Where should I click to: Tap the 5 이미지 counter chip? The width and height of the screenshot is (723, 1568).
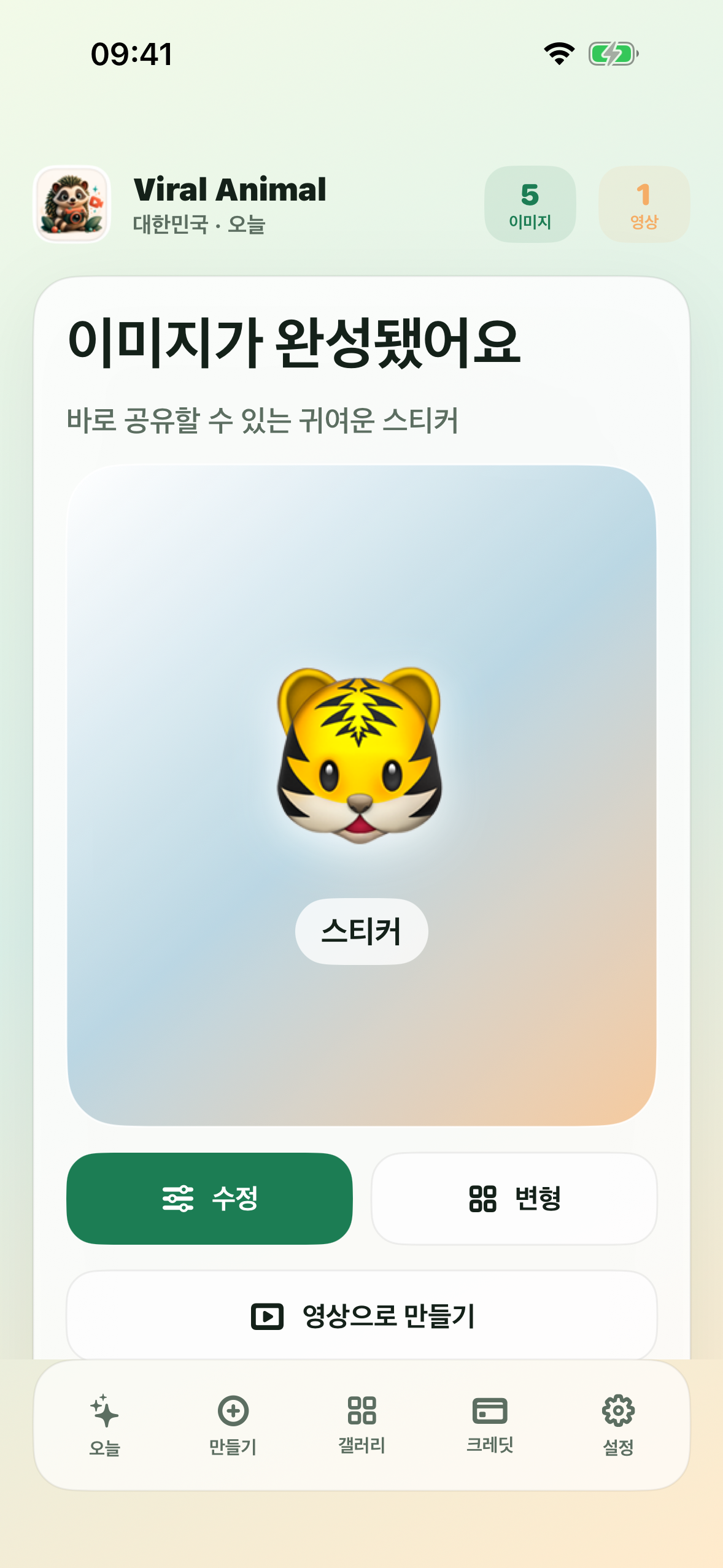pyautogui.click(x=530, y=204)
